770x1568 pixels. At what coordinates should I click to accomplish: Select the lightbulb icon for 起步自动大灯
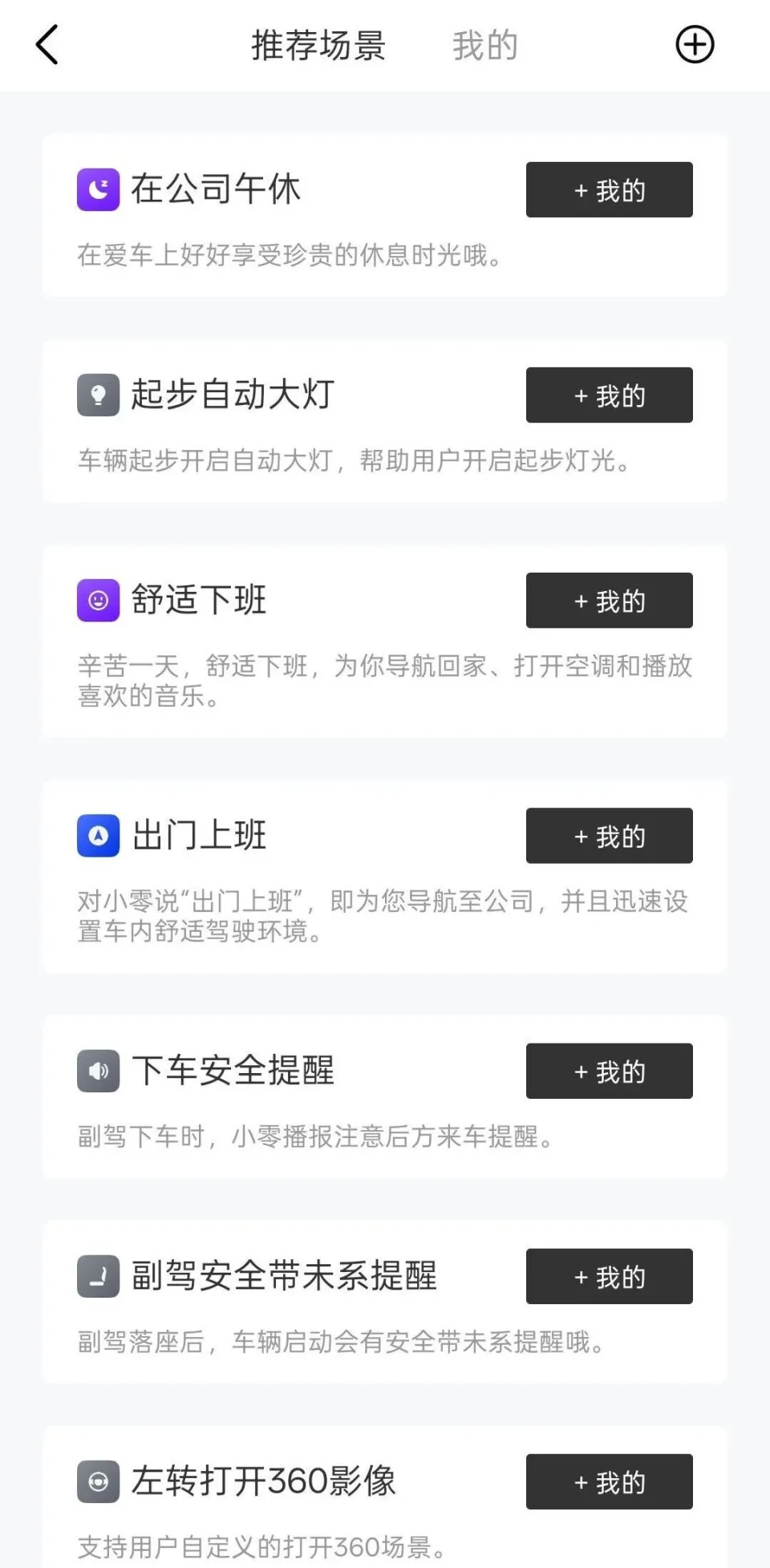pos(98,395)
